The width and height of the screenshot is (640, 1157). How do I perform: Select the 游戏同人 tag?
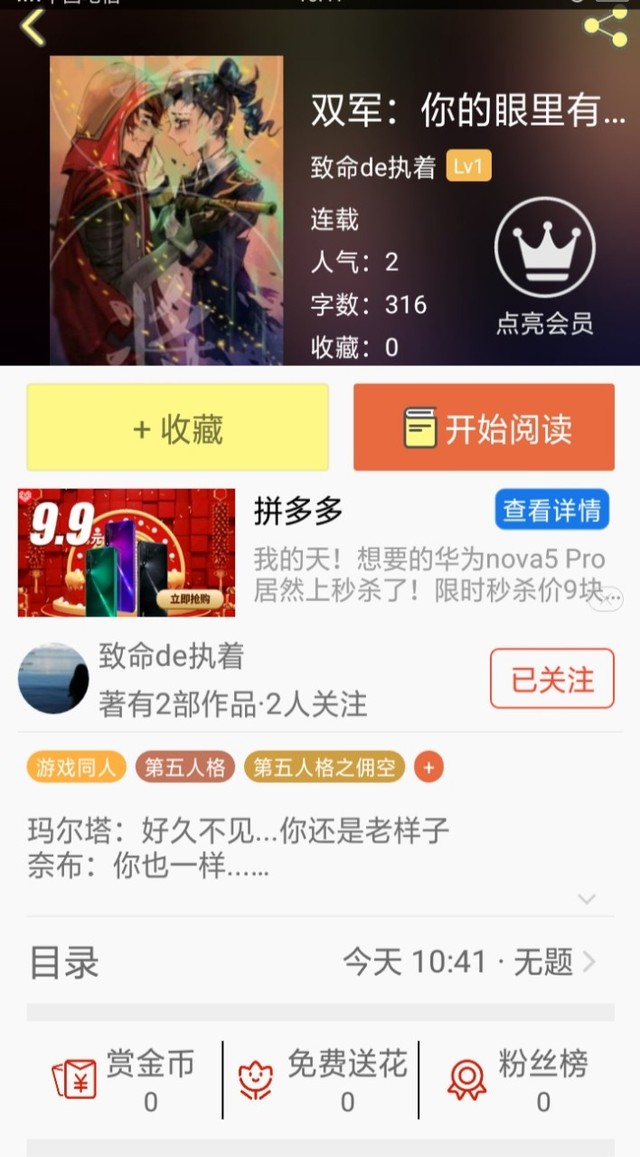coord(76,767)
